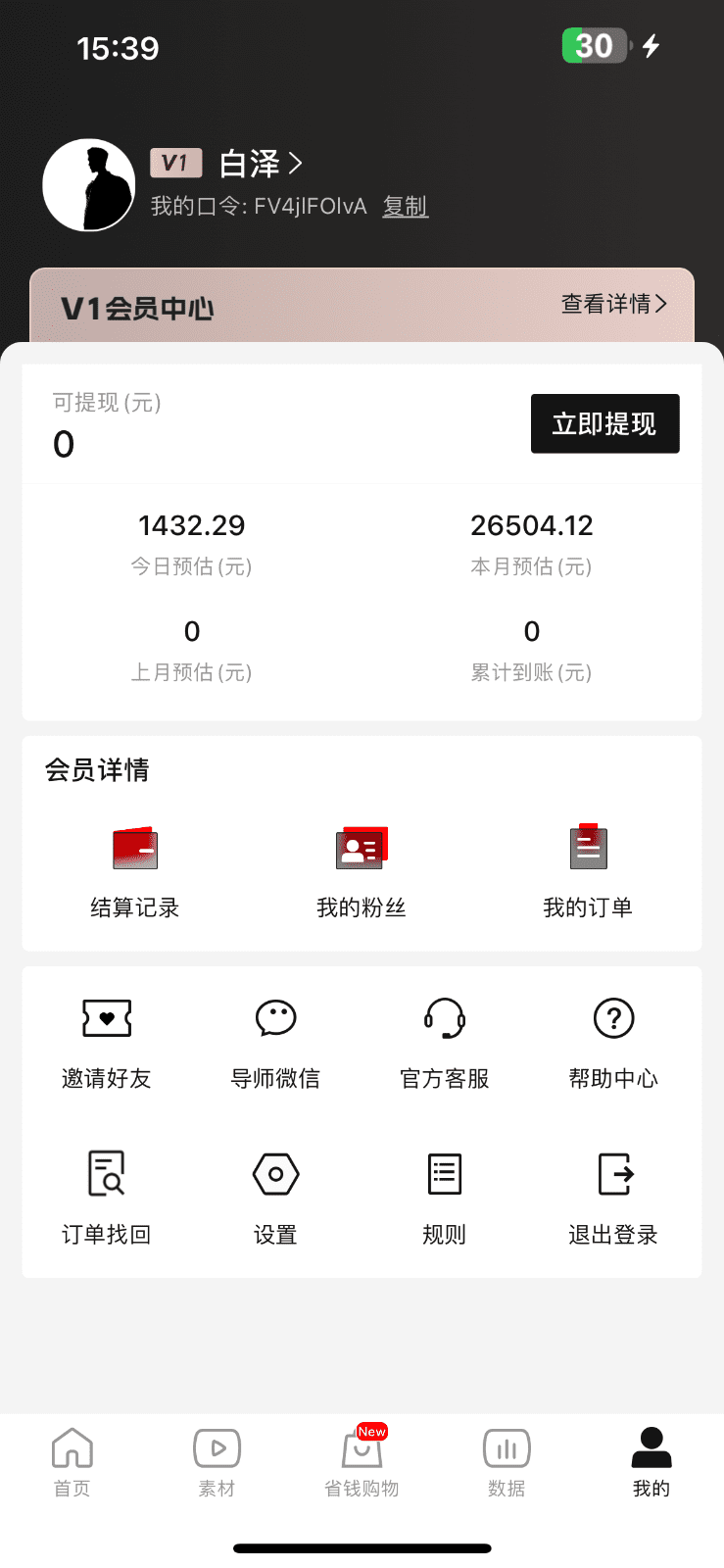Image resolution: width=724 pixels, height=1568 pixels.
Task: Tap 复制 to copy the invite code
Action: tap(405, 208)
